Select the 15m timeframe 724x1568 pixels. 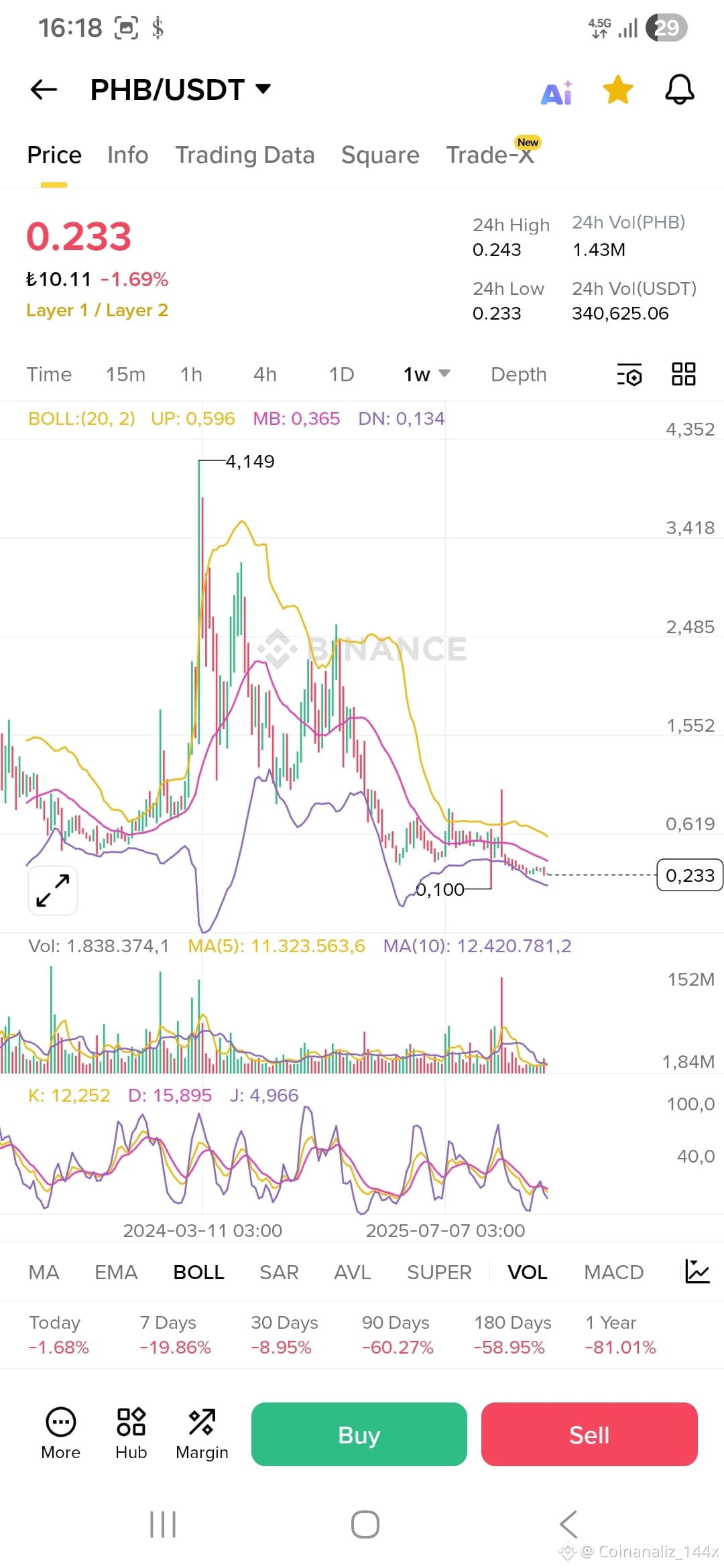tap(125, 375)
